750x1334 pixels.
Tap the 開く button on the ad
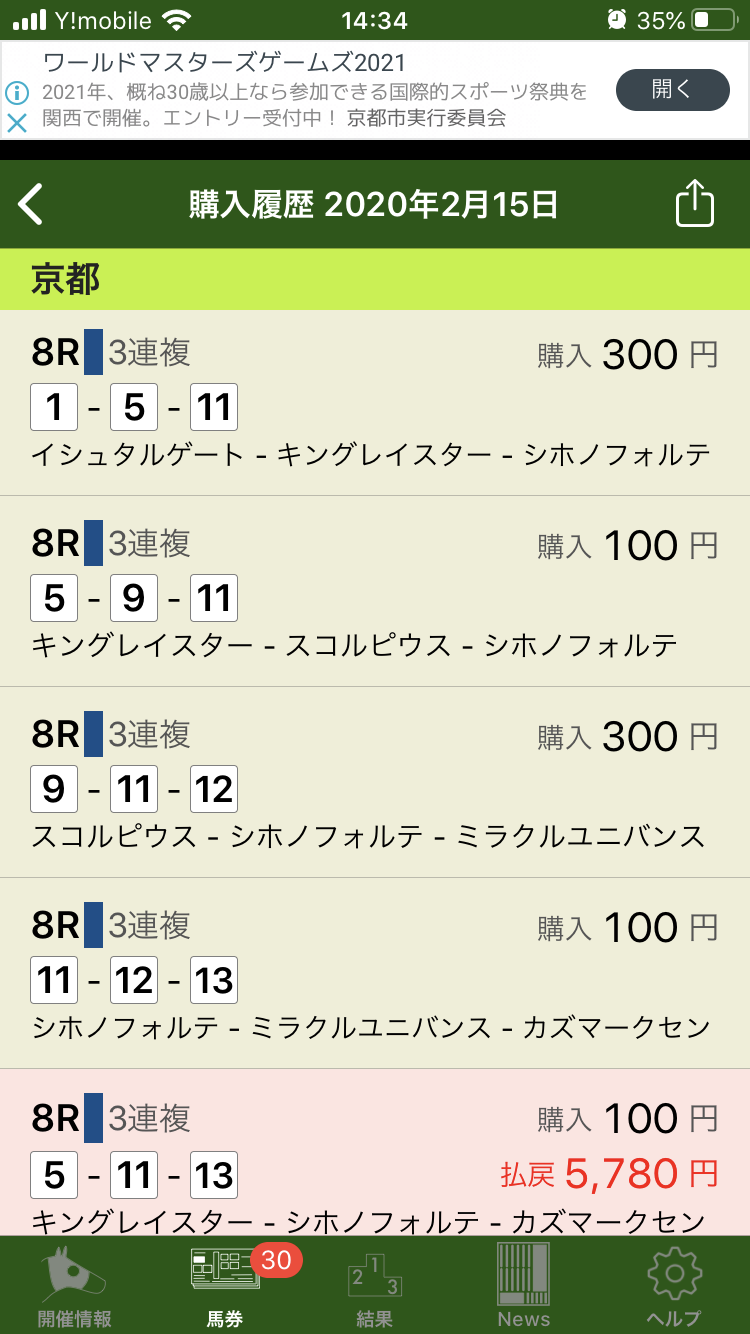pos(672,90)
